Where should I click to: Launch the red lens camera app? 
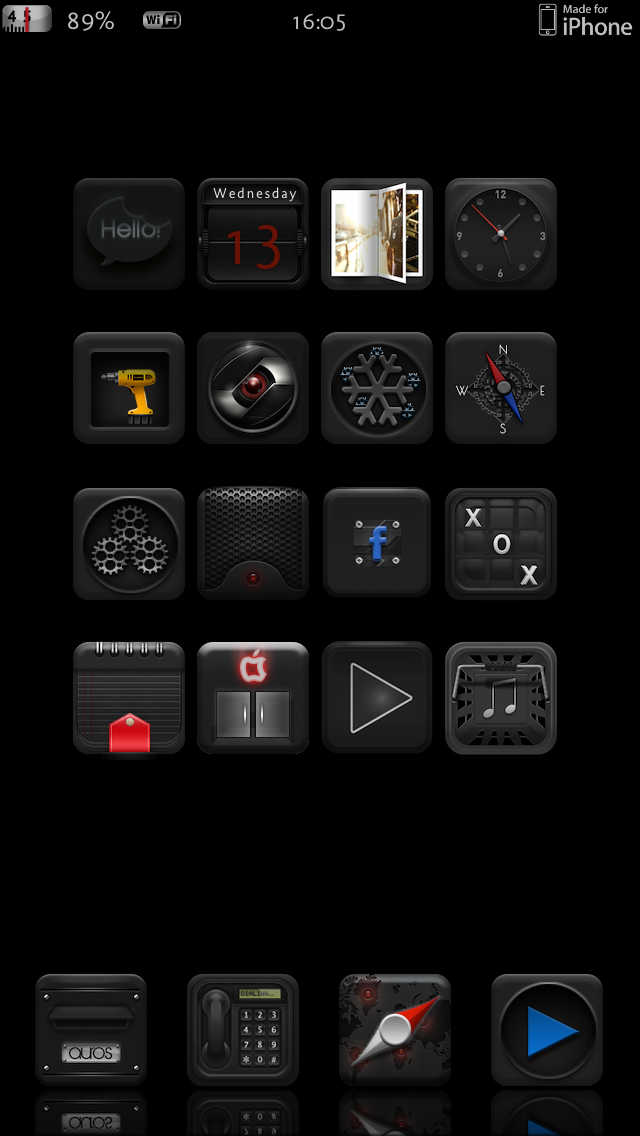tap(253, 388)
